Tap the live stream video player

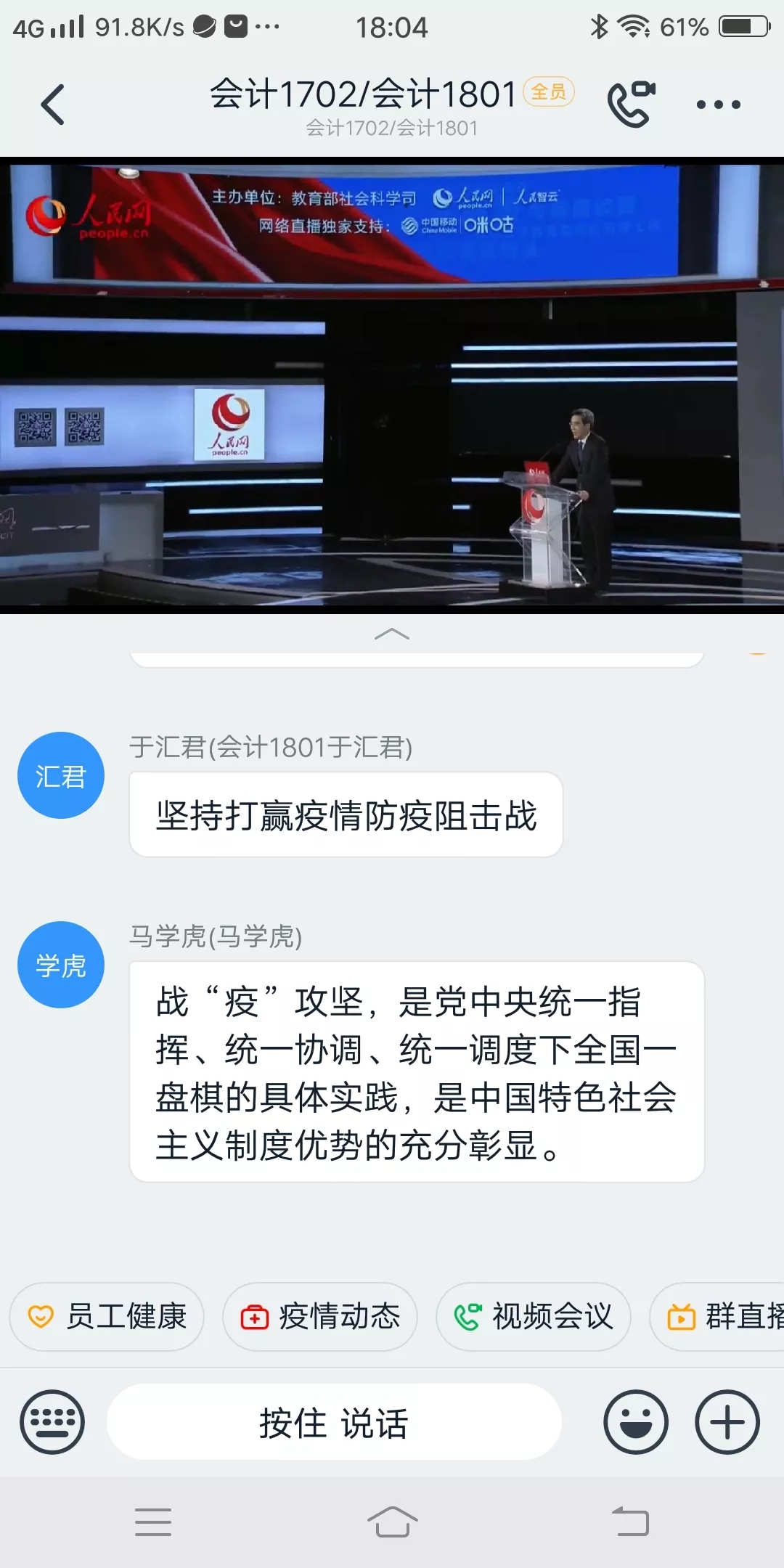click(392, 385)
